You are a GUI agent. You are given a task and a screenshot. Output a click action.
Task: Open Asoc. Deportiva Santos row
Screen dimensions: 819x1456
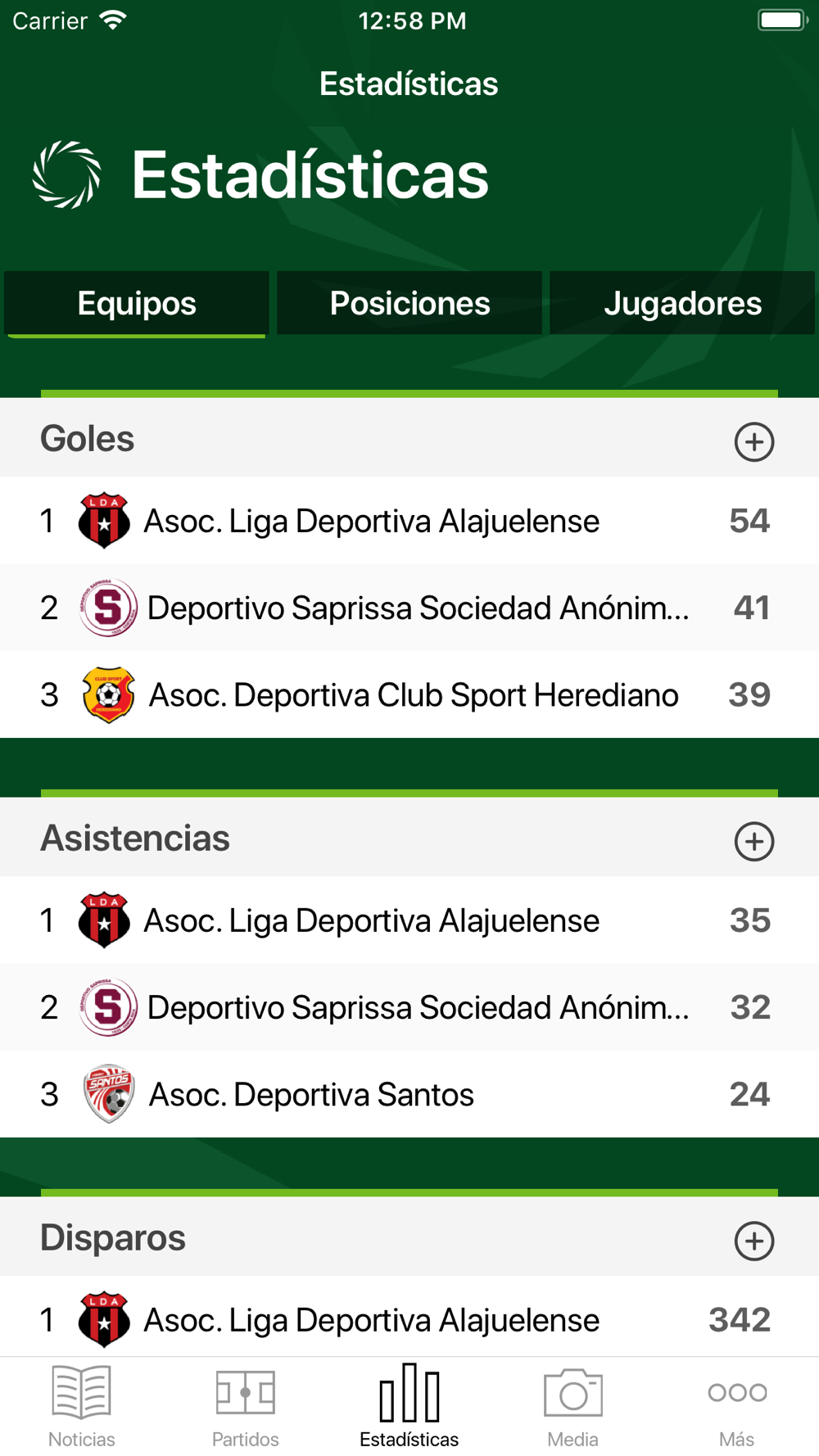(x=409, y=1094)
